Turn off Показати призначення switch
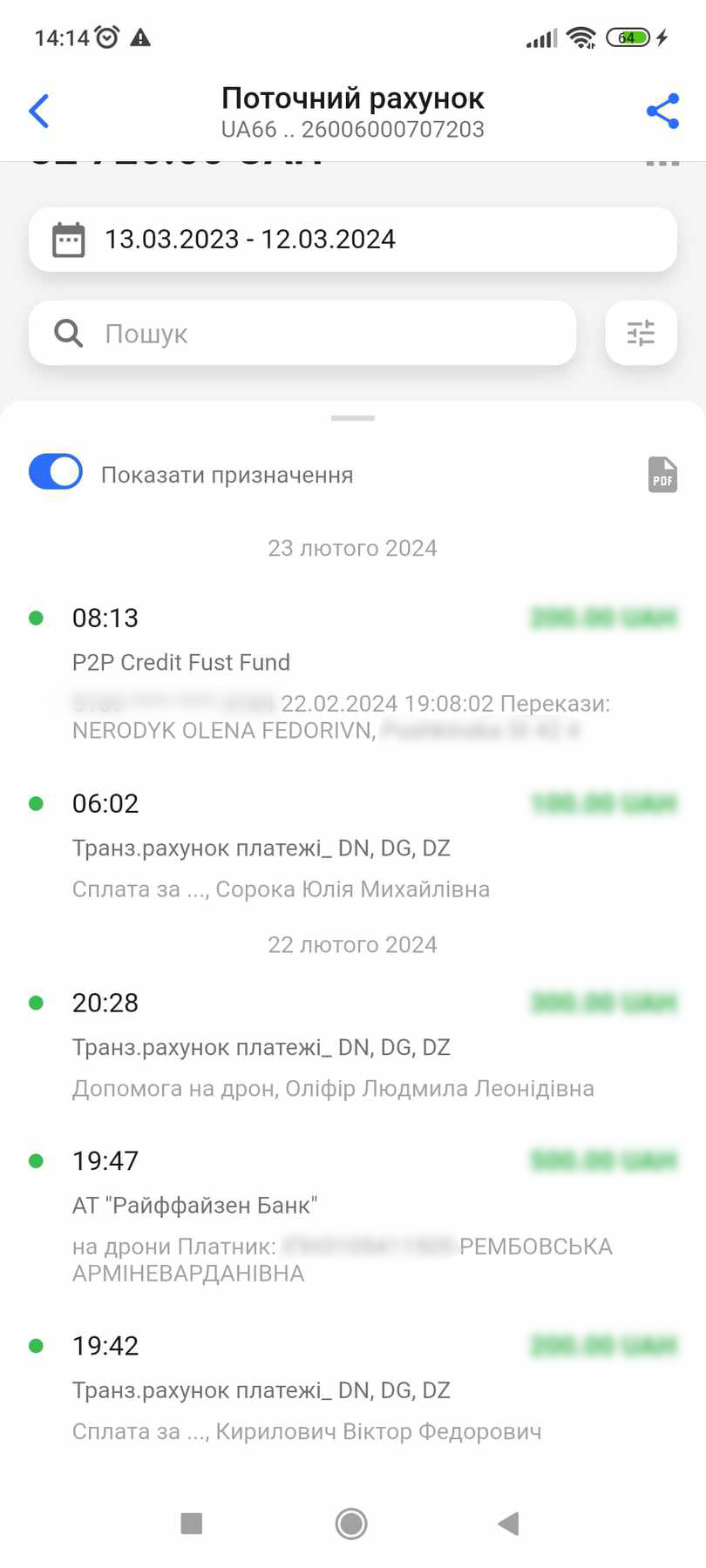706x1568 pixels. (56, 472)
